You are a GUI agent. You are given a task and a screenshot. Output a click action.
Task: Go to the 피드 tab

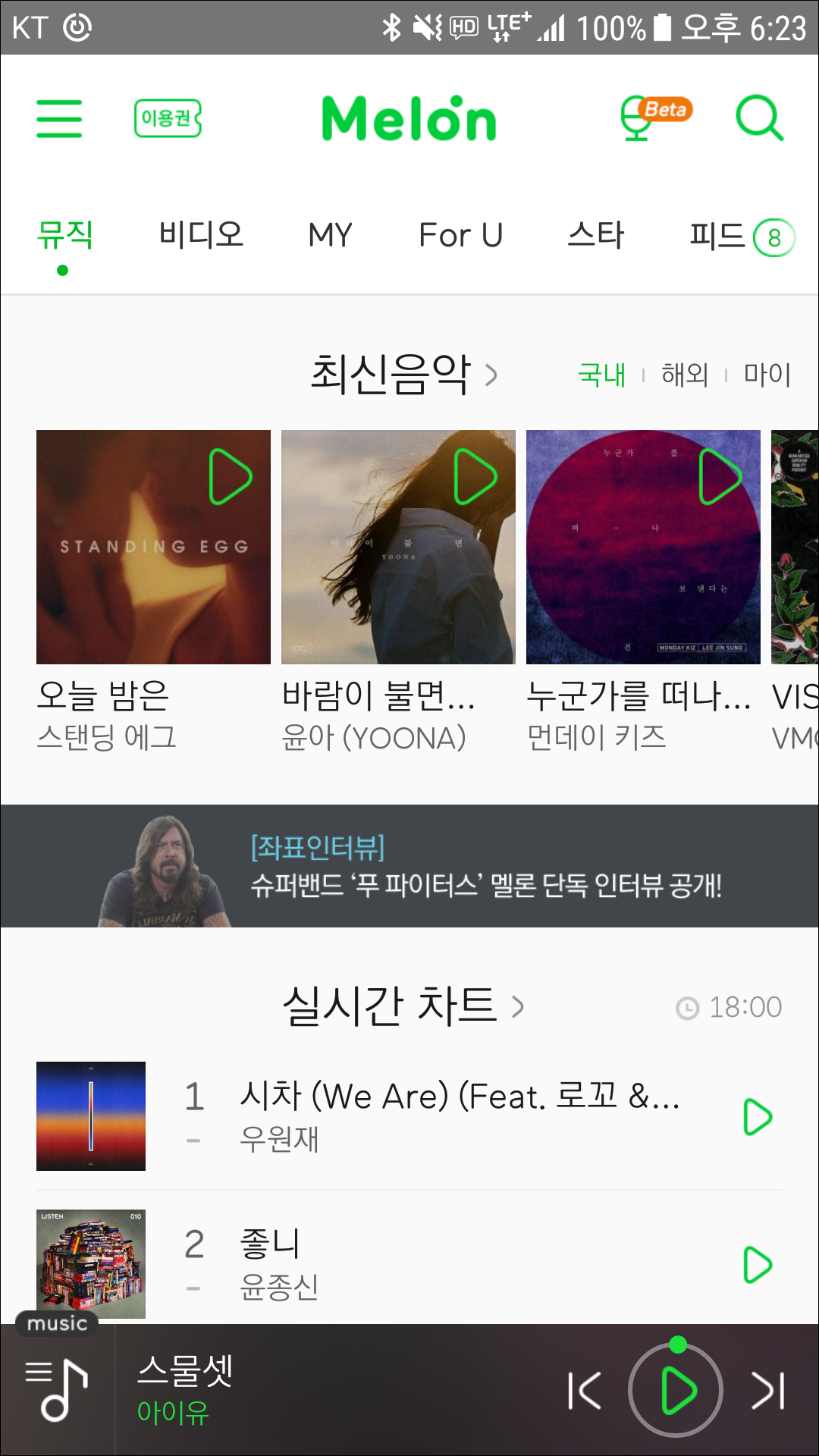741,237
